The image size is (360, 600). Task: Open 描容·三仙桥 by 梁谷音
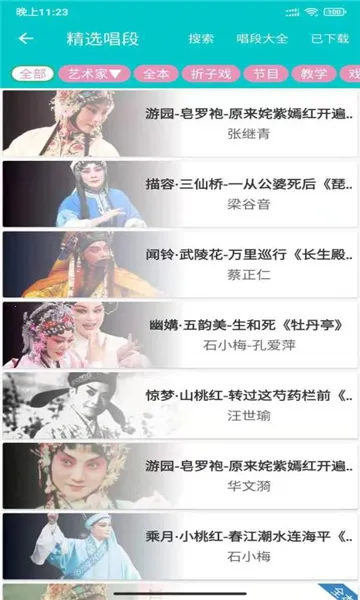(x=180, y=194)
